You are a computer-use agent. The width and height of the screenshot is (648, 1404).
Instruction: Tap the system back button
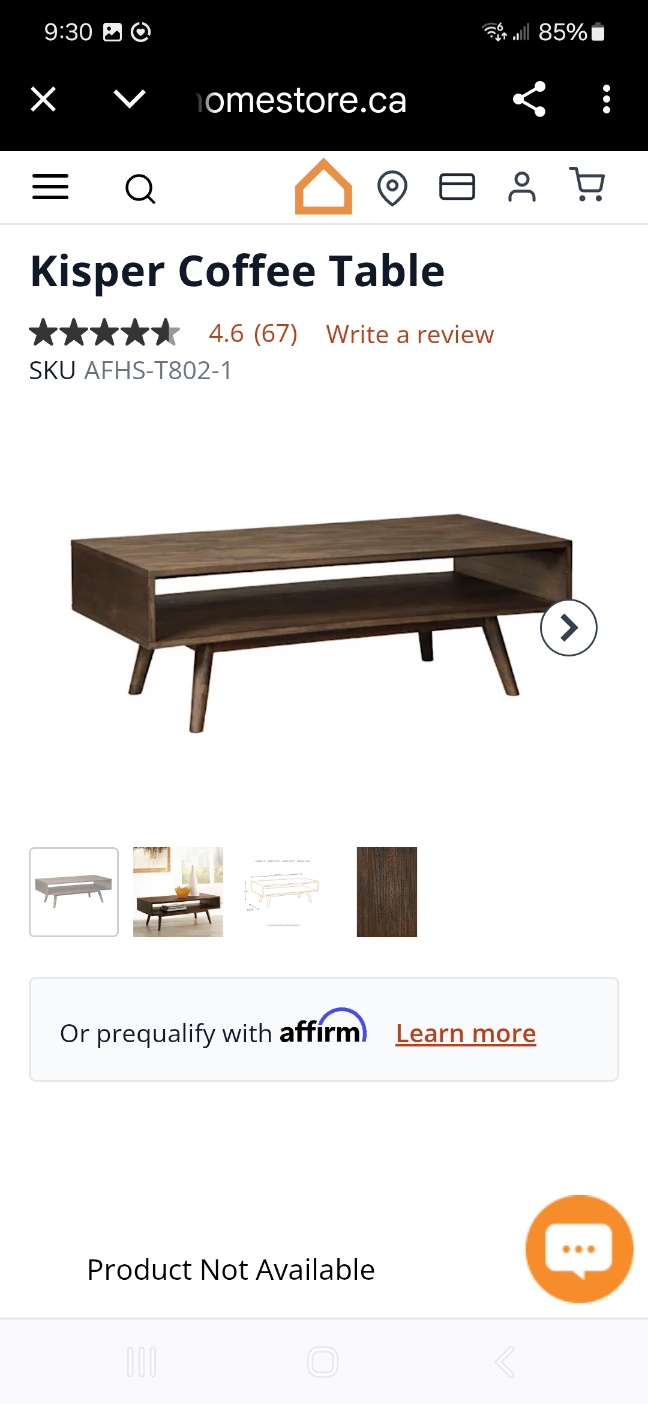(505, 1362)
